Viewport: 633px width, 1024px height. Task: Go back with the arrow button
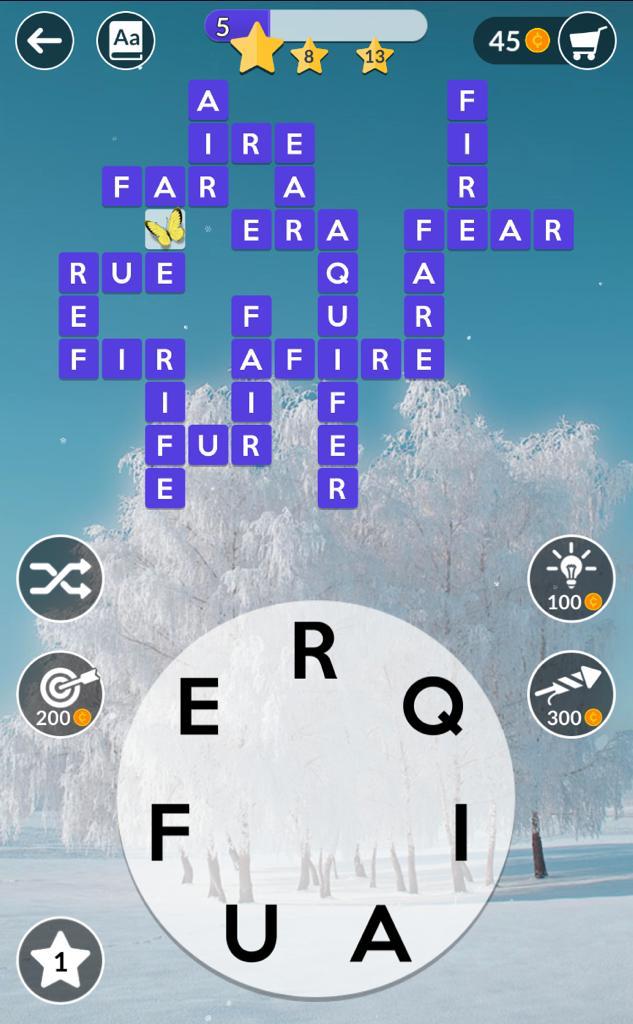pos(44,41)
